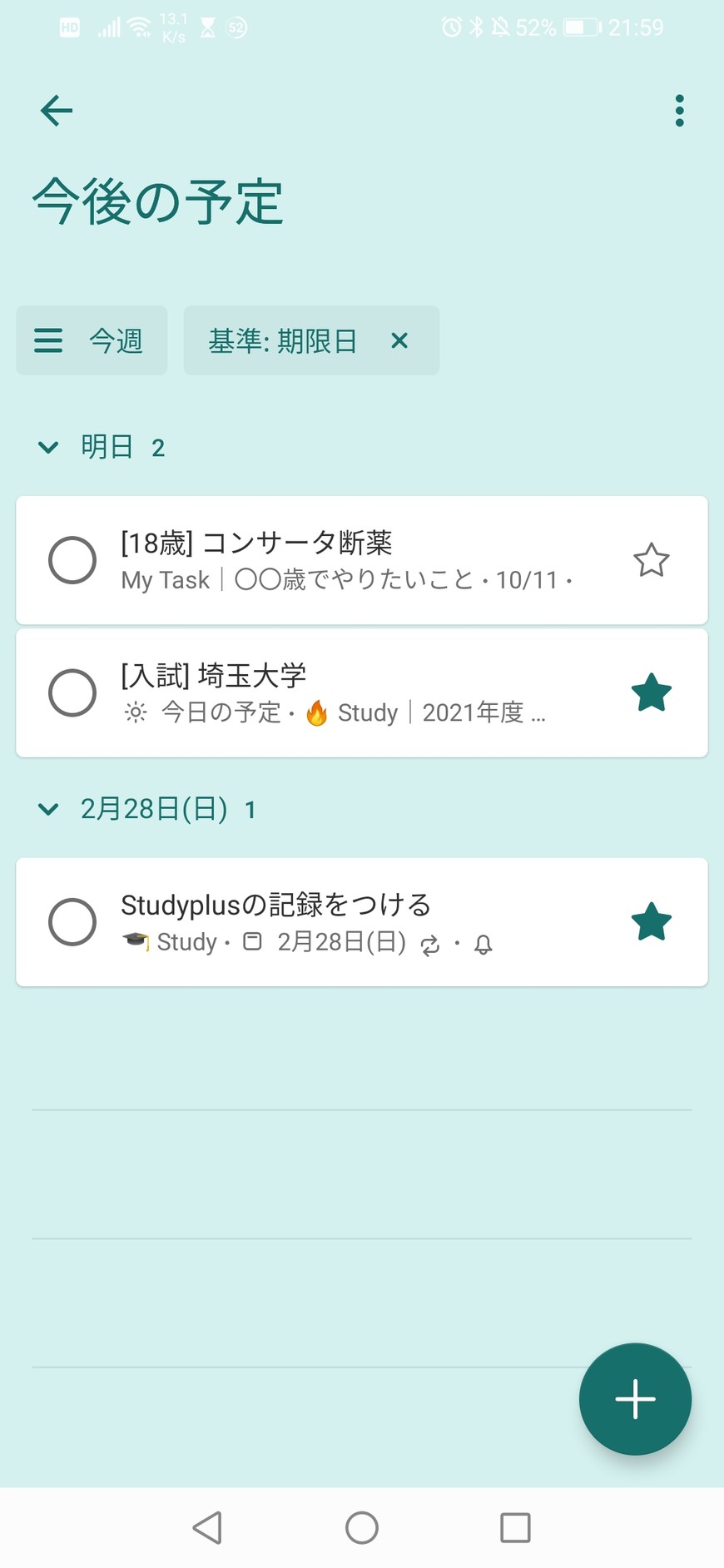Add a new task with the plus button

(x=635, y=1399)
